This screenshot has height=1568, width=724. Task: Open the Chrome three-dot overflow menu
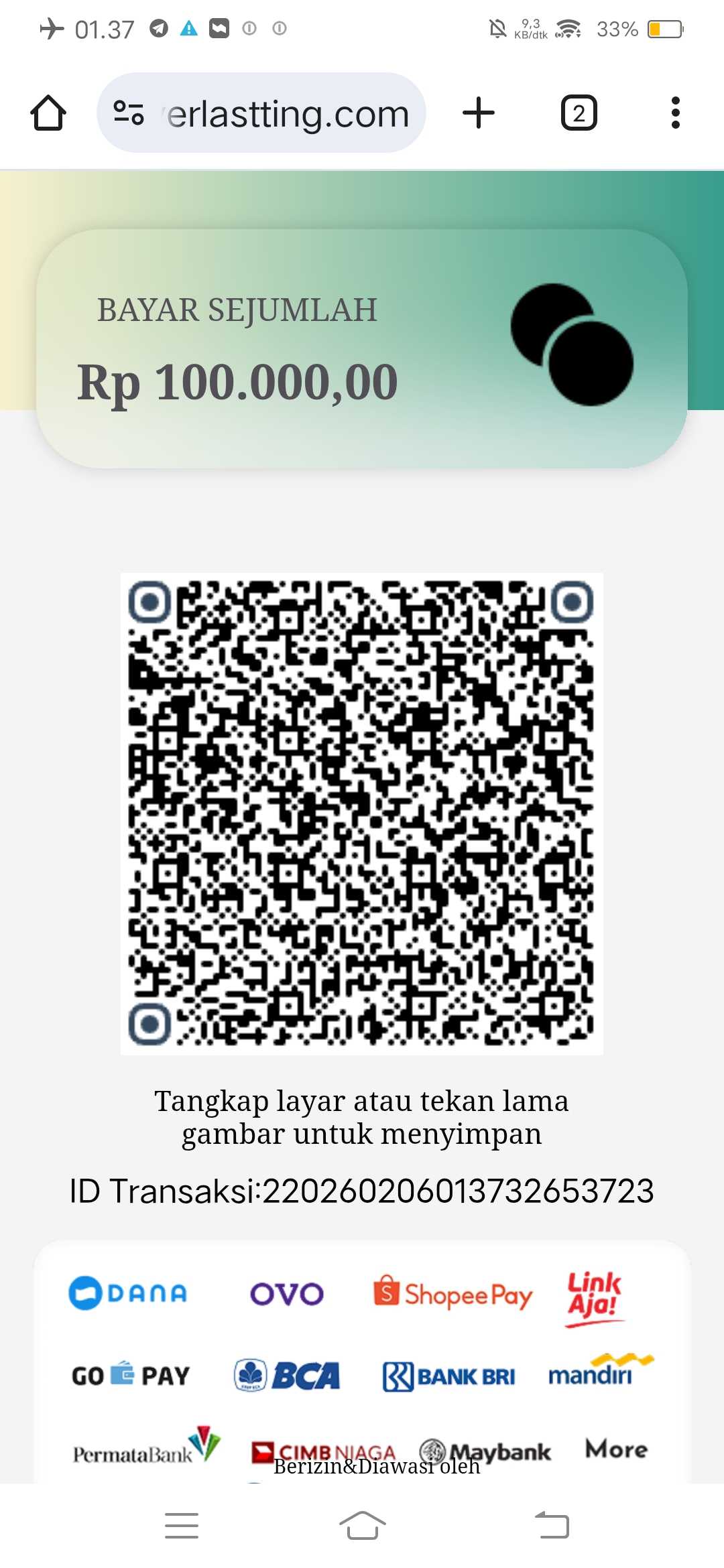[x=676, y=112]
